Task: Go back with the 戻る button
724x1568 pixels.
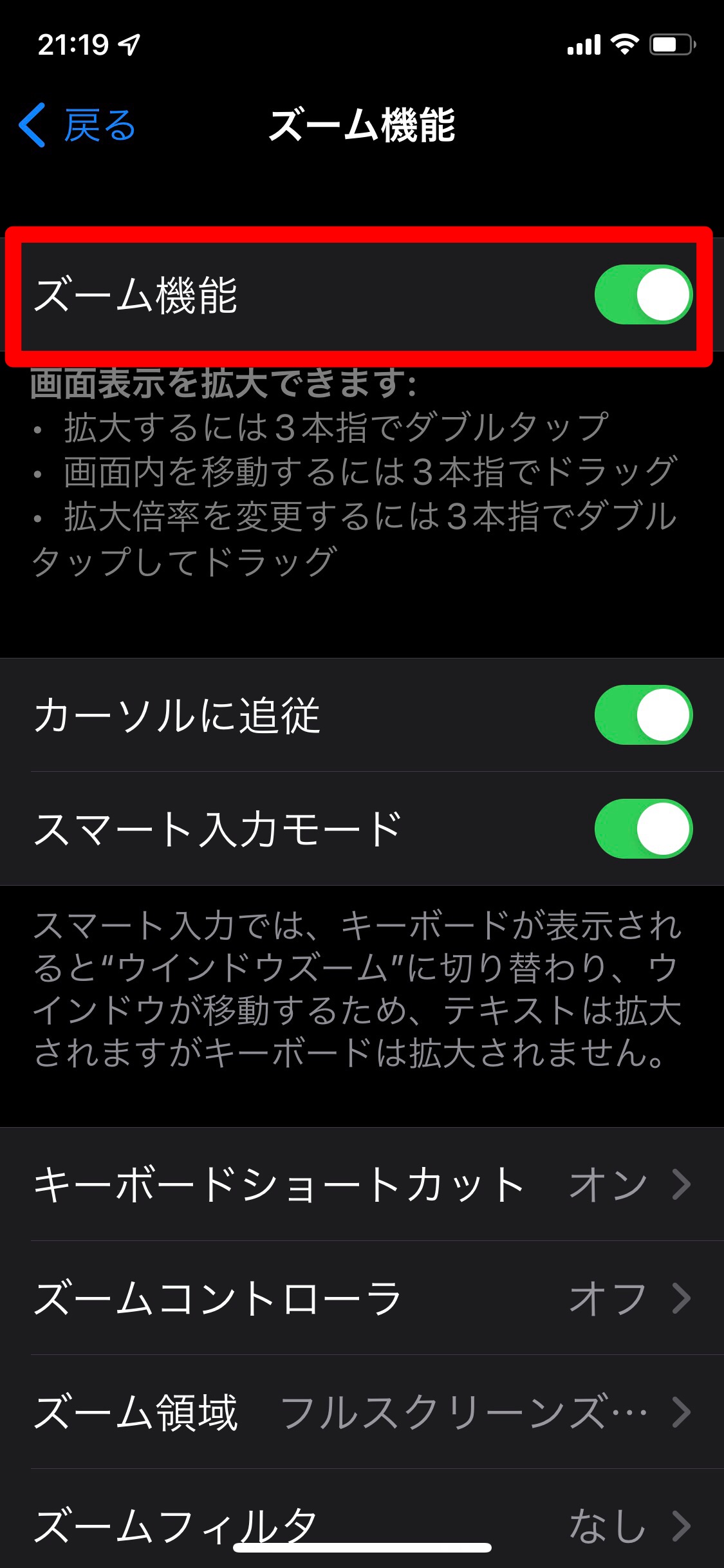Action: point(77,125)
